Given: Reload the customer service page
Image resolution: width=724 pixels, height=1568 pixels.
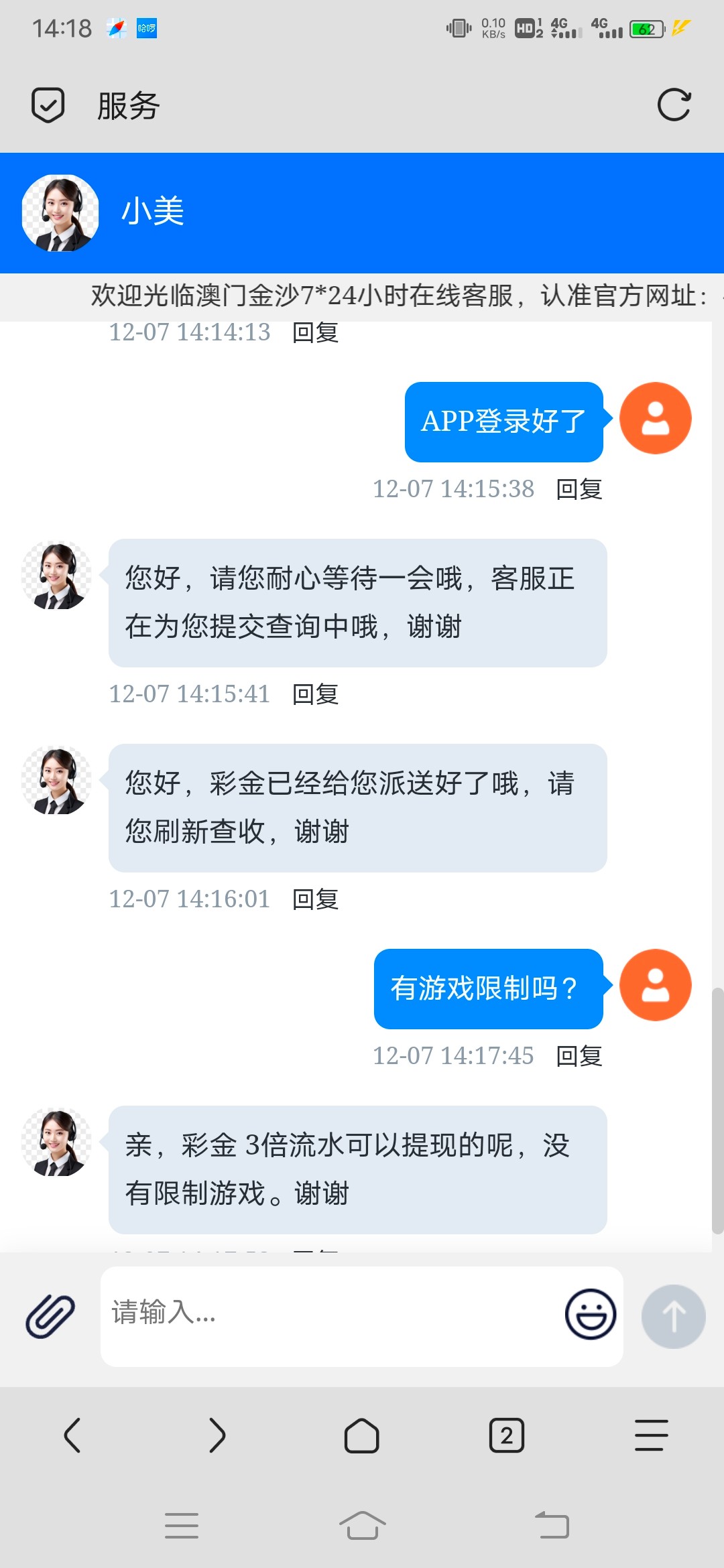Looking at the screenshot, I should coord(673,105).
